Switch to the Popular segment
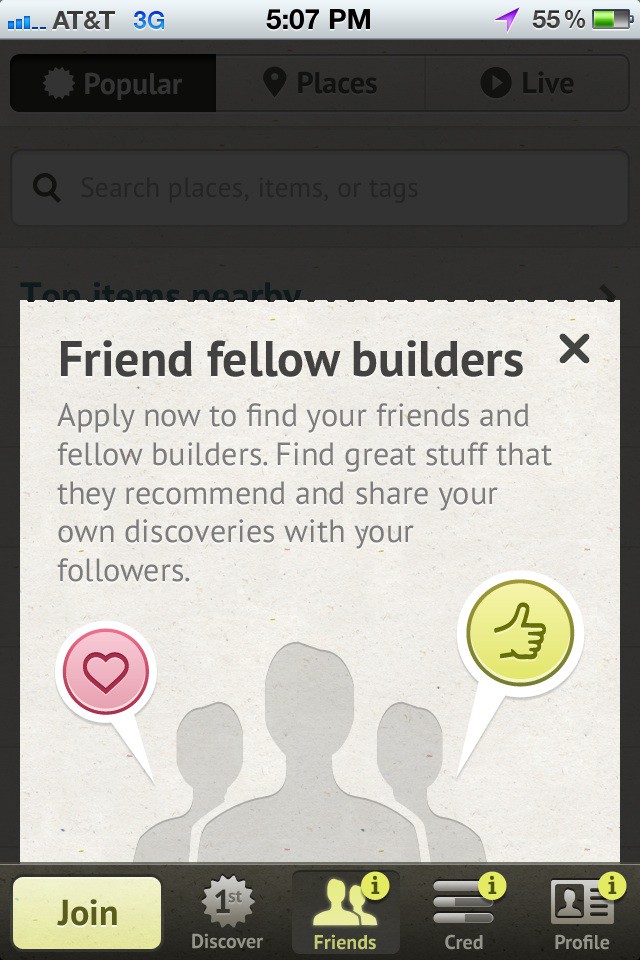Screen dimensions: 640x960 click(x=113, y=83)
